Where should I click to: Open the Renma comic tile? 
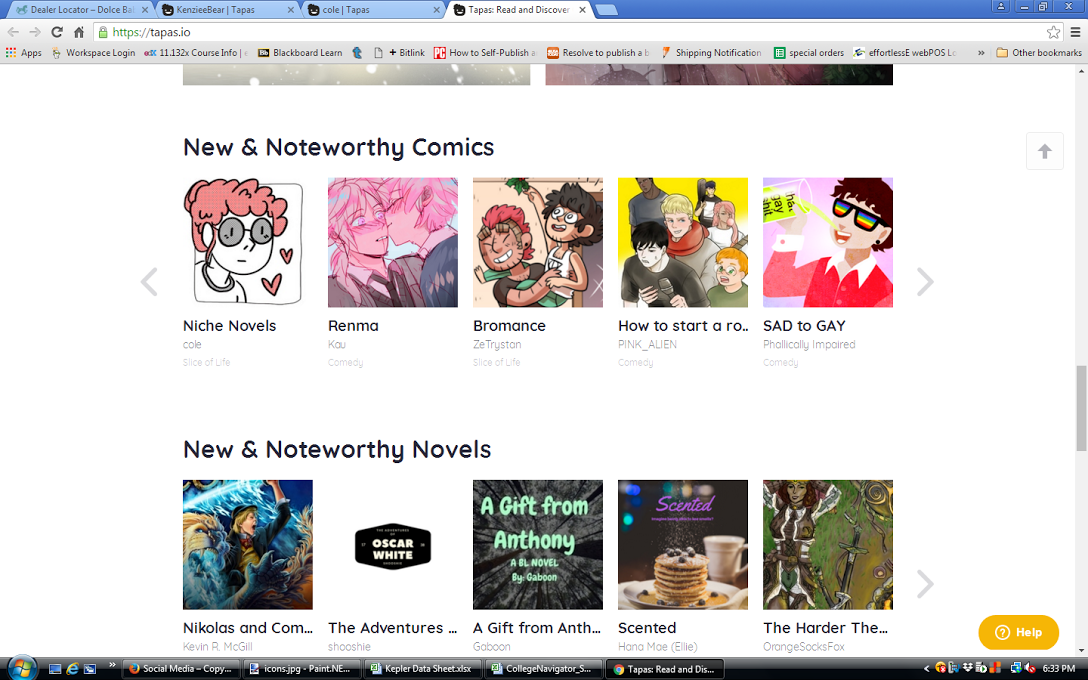click(392, 243)
